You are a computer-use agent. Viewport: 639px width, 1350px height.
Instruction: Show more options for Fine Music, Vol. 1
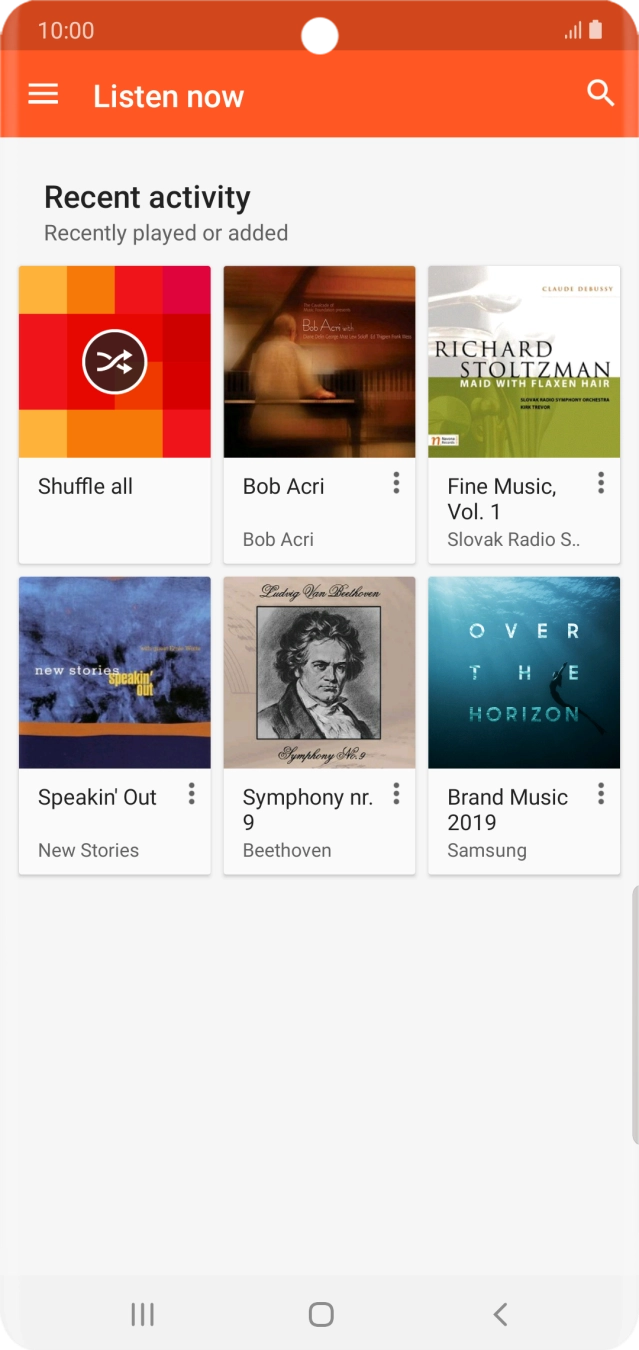[x=601, y=484]
